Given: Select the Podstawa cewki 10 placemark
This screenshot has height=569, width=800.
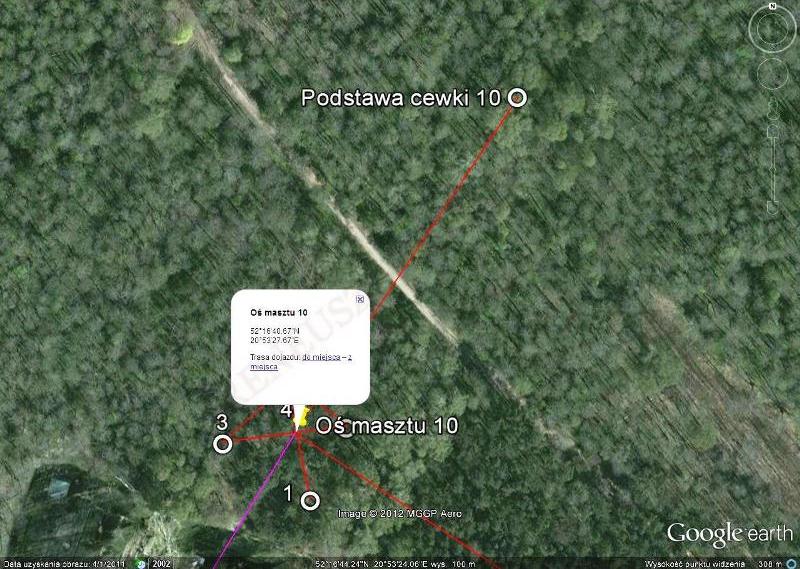Looking at the screenshot, I should pyautogui.click(x=517, y=97).
